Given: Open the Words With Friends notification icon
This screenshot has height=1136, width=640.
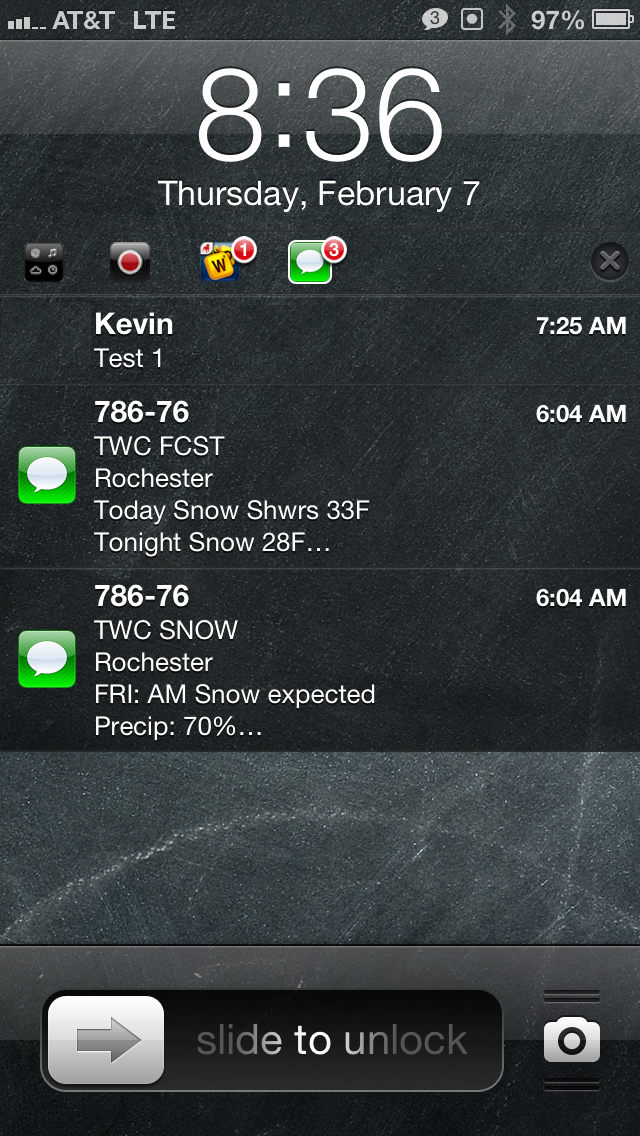Looking at the screenshot, I should click(x=221, y=262).
